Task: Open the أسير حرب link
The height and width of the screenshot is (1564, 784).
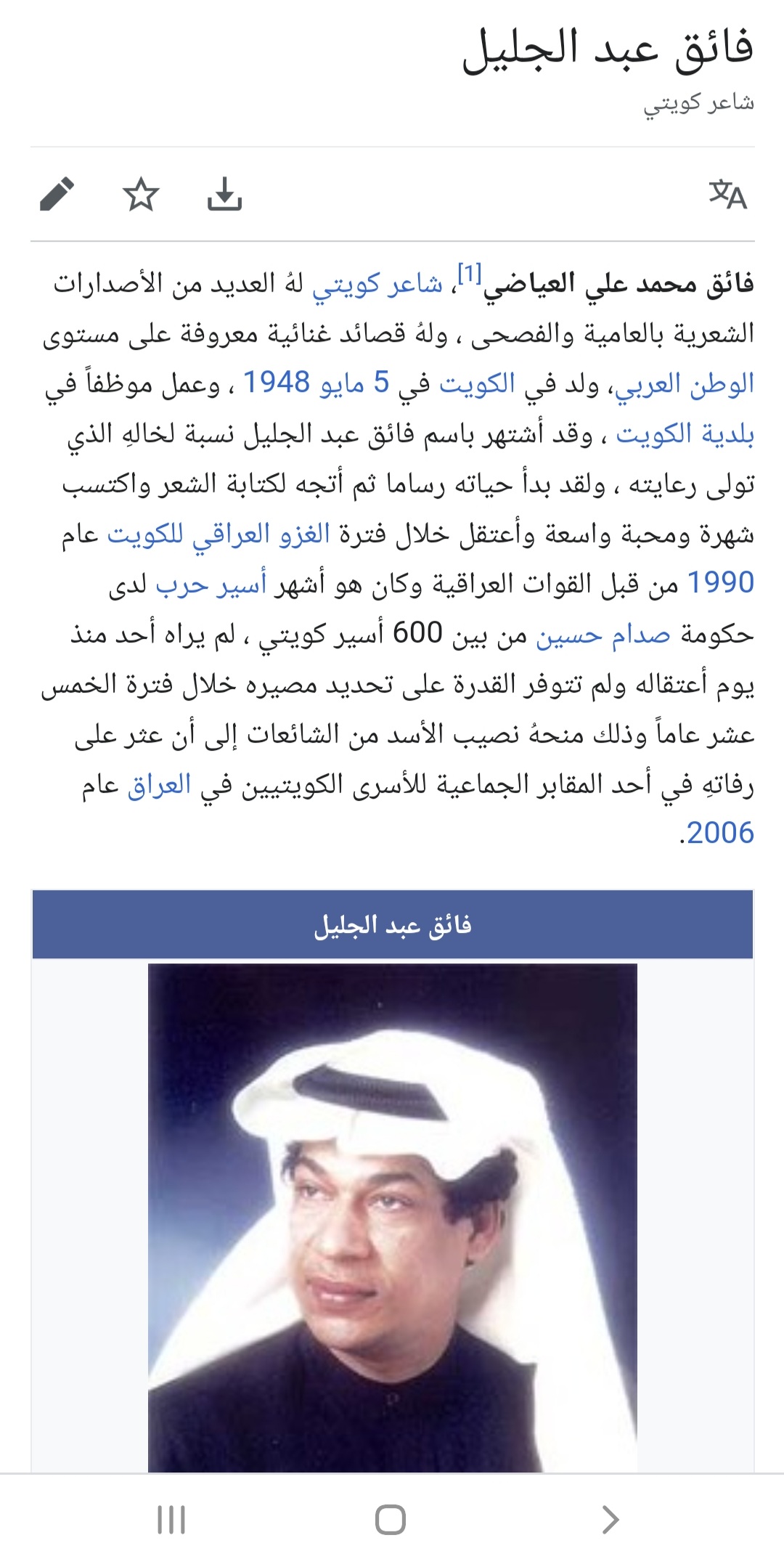Action: pyautogui.click(x=211, y=585)
